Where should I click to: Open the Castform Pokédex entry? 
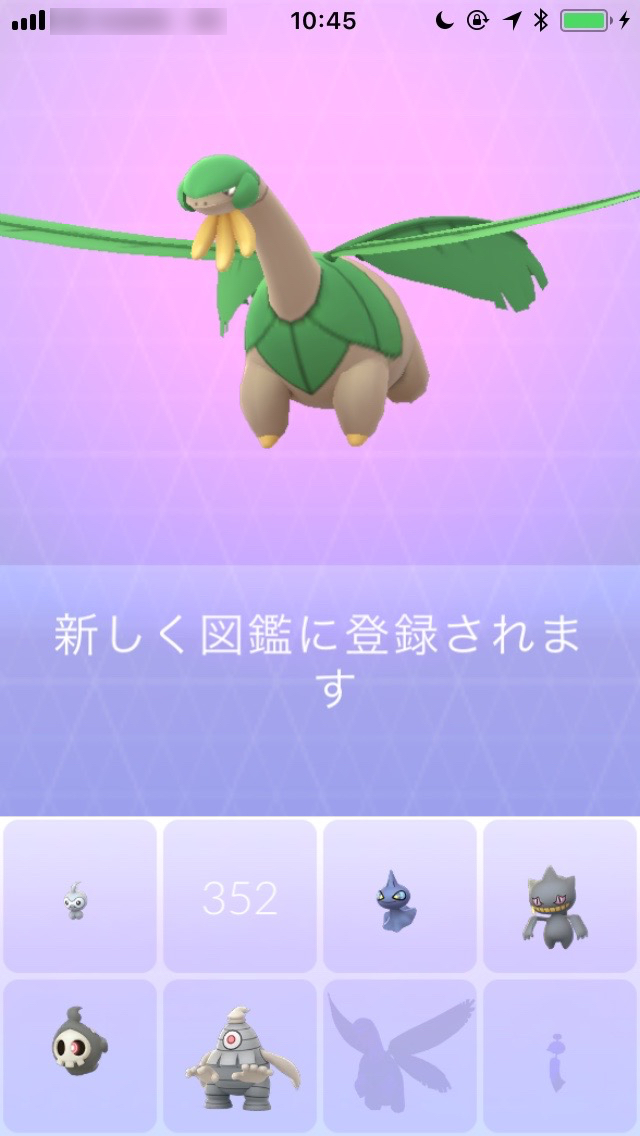[80, 897]
